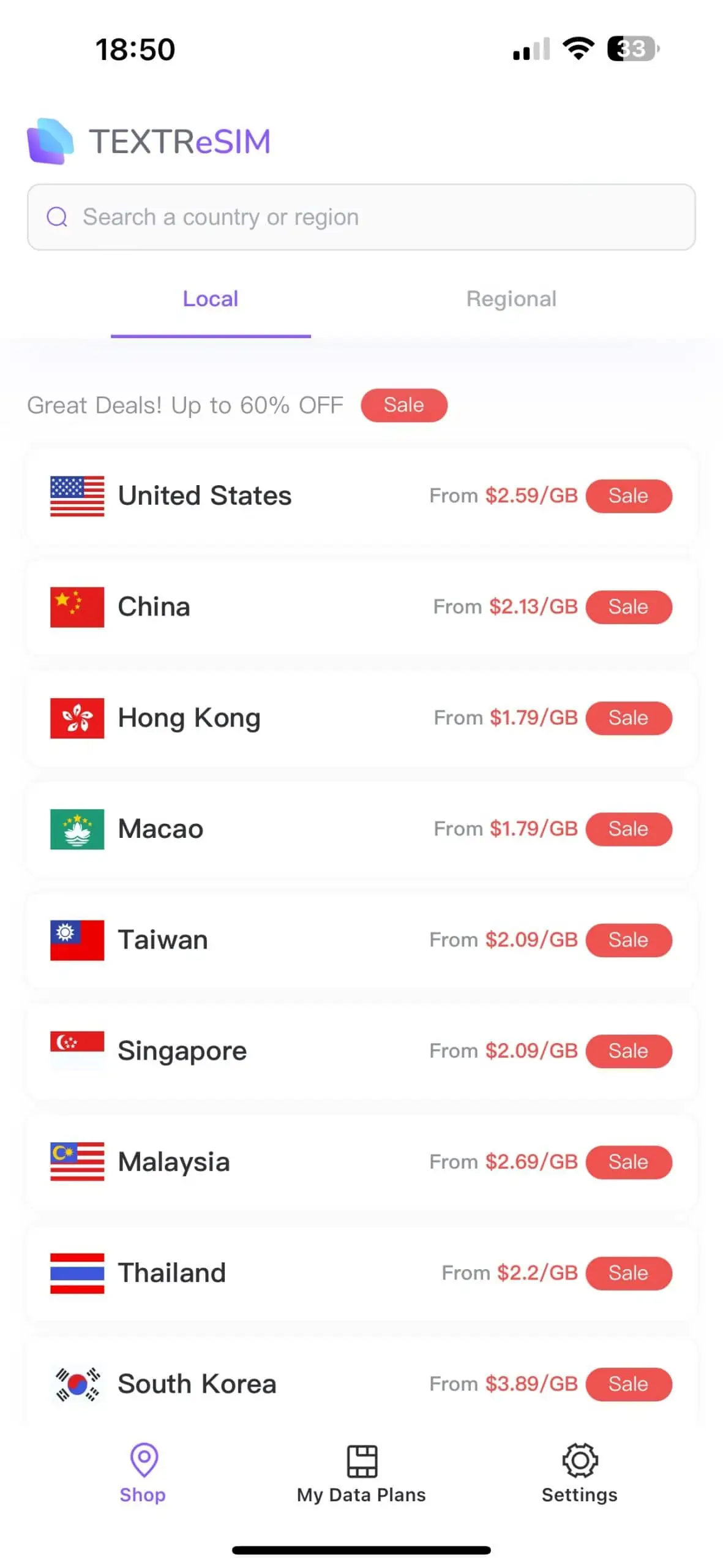Select the Hong Kong flag icon

coord(76,717)
